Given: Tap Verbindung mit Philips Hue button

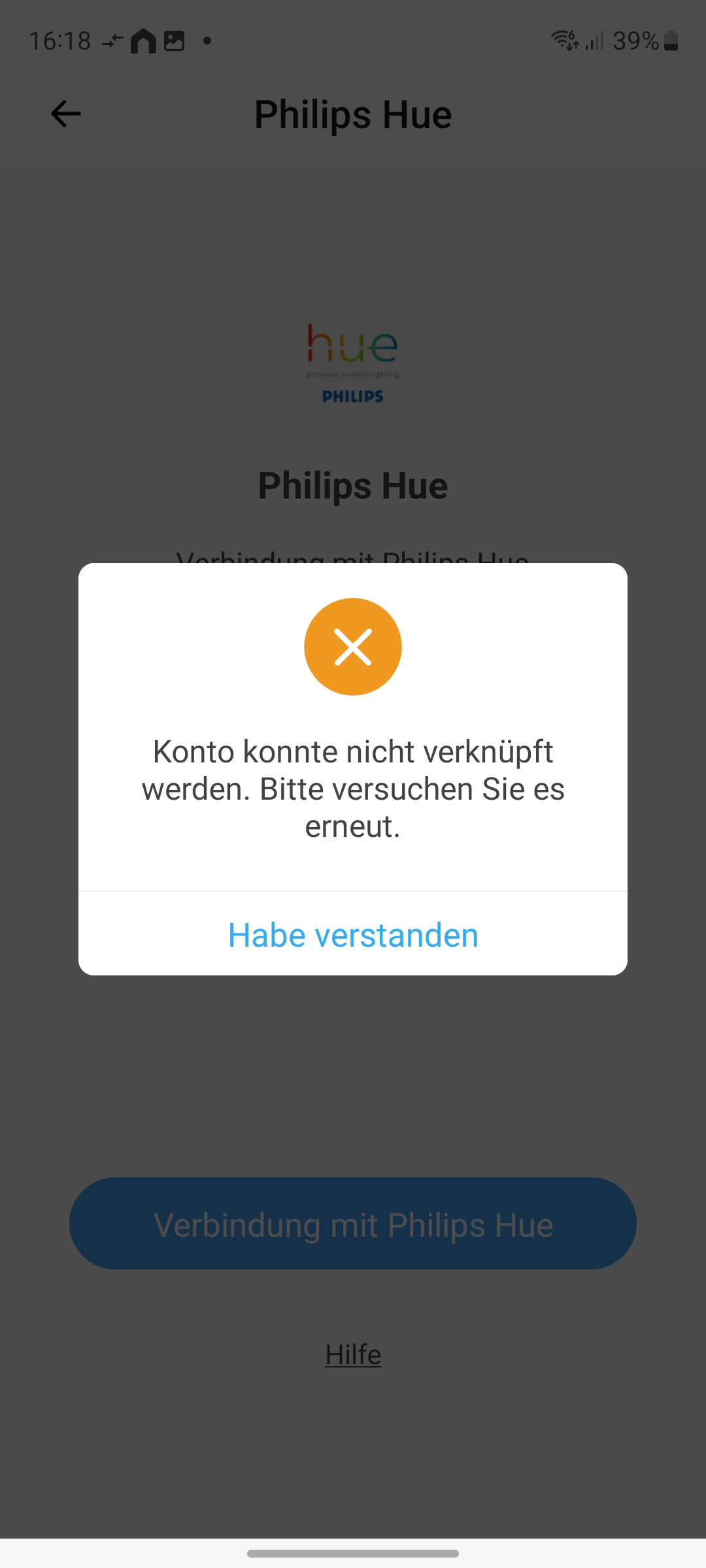Looking at the screenshot, I should tap(353, 1224).
